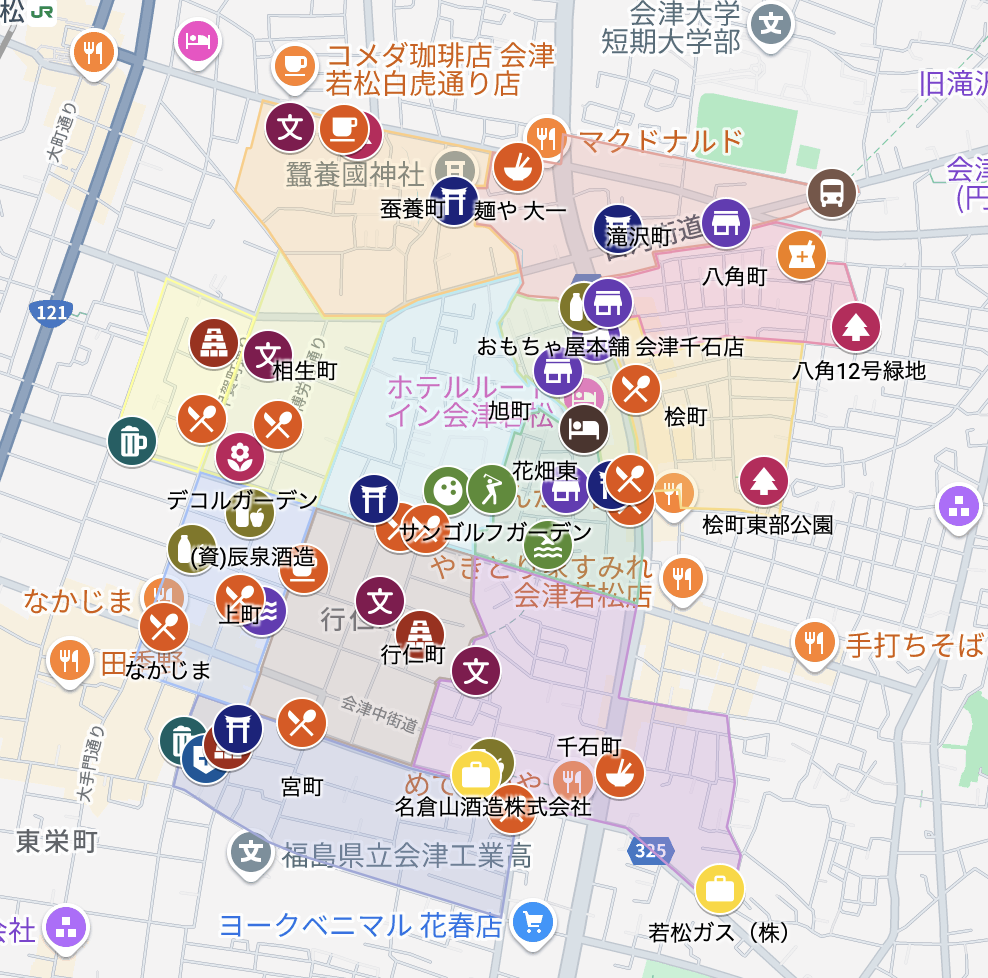Select the サンゴルフガーデン golf pin

[492, 488]
